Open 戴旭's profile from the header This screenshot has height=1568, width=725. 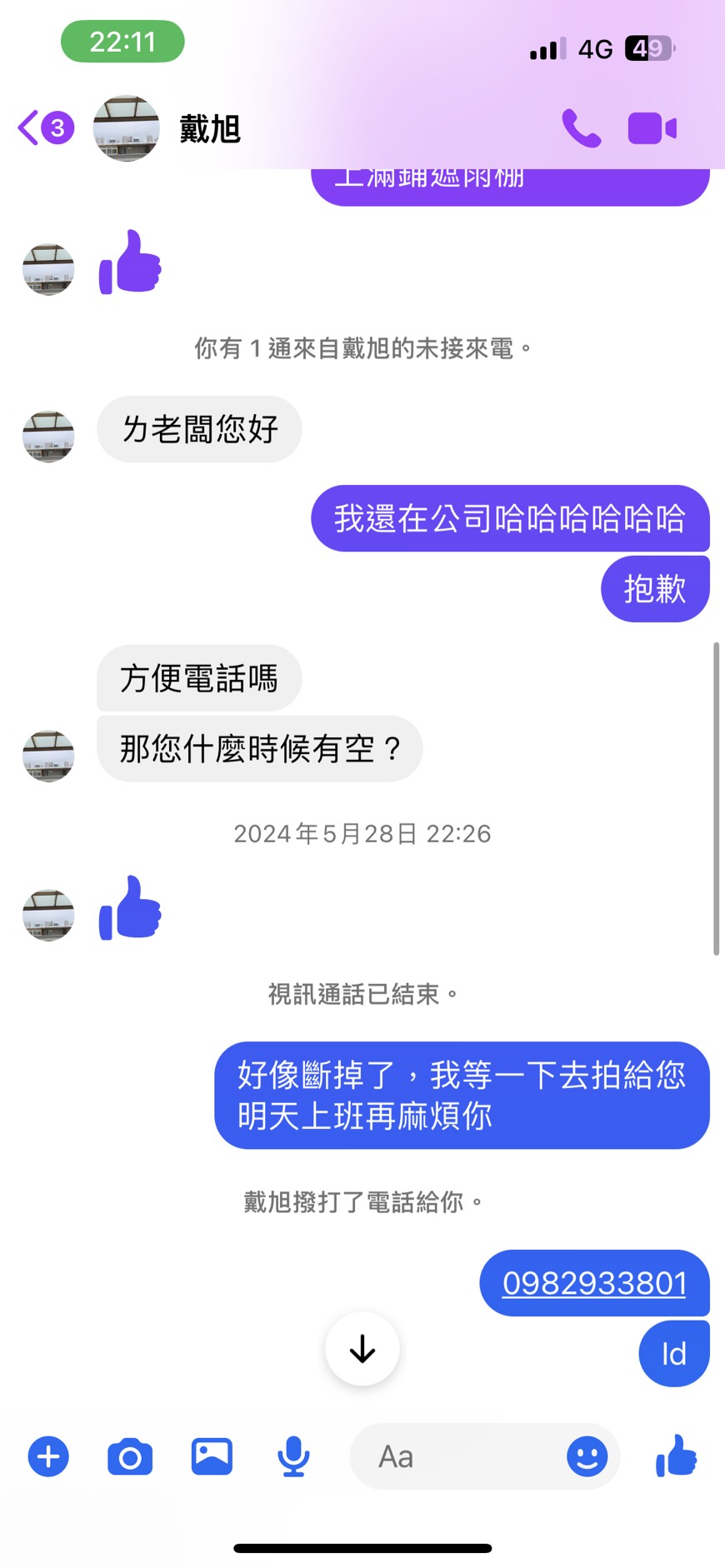(167, 128)
